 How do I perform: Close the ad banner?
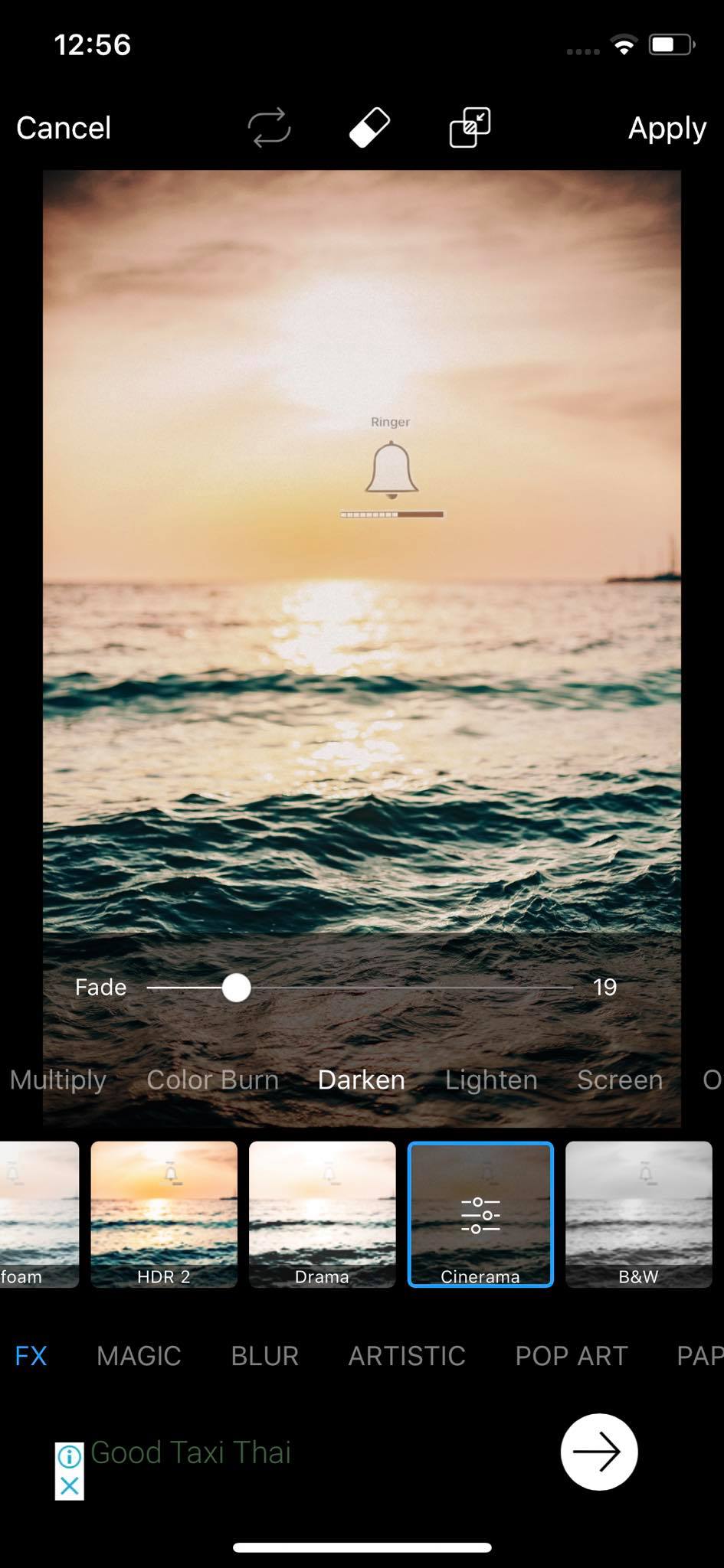coord(69,1486)
